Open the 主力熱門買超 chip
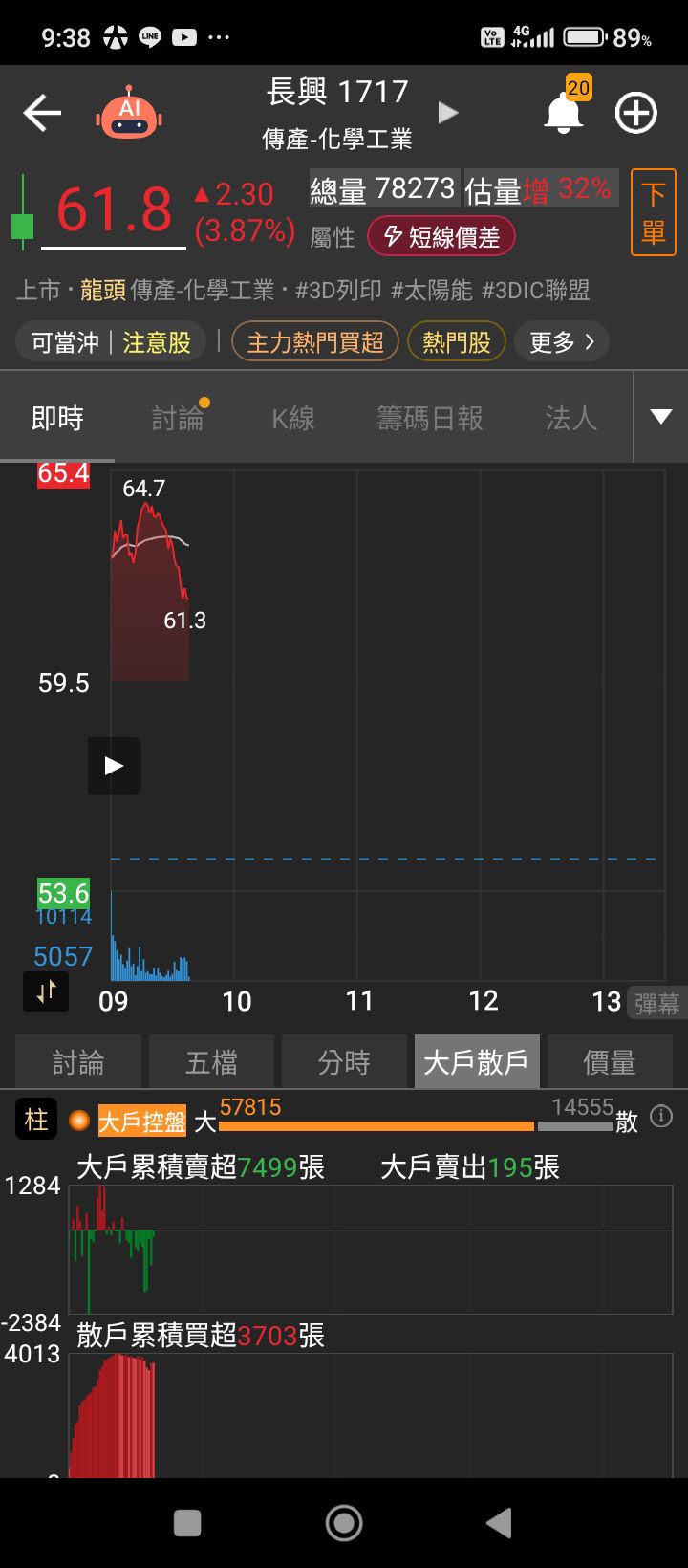688x1568 pixels. (315, 341)
